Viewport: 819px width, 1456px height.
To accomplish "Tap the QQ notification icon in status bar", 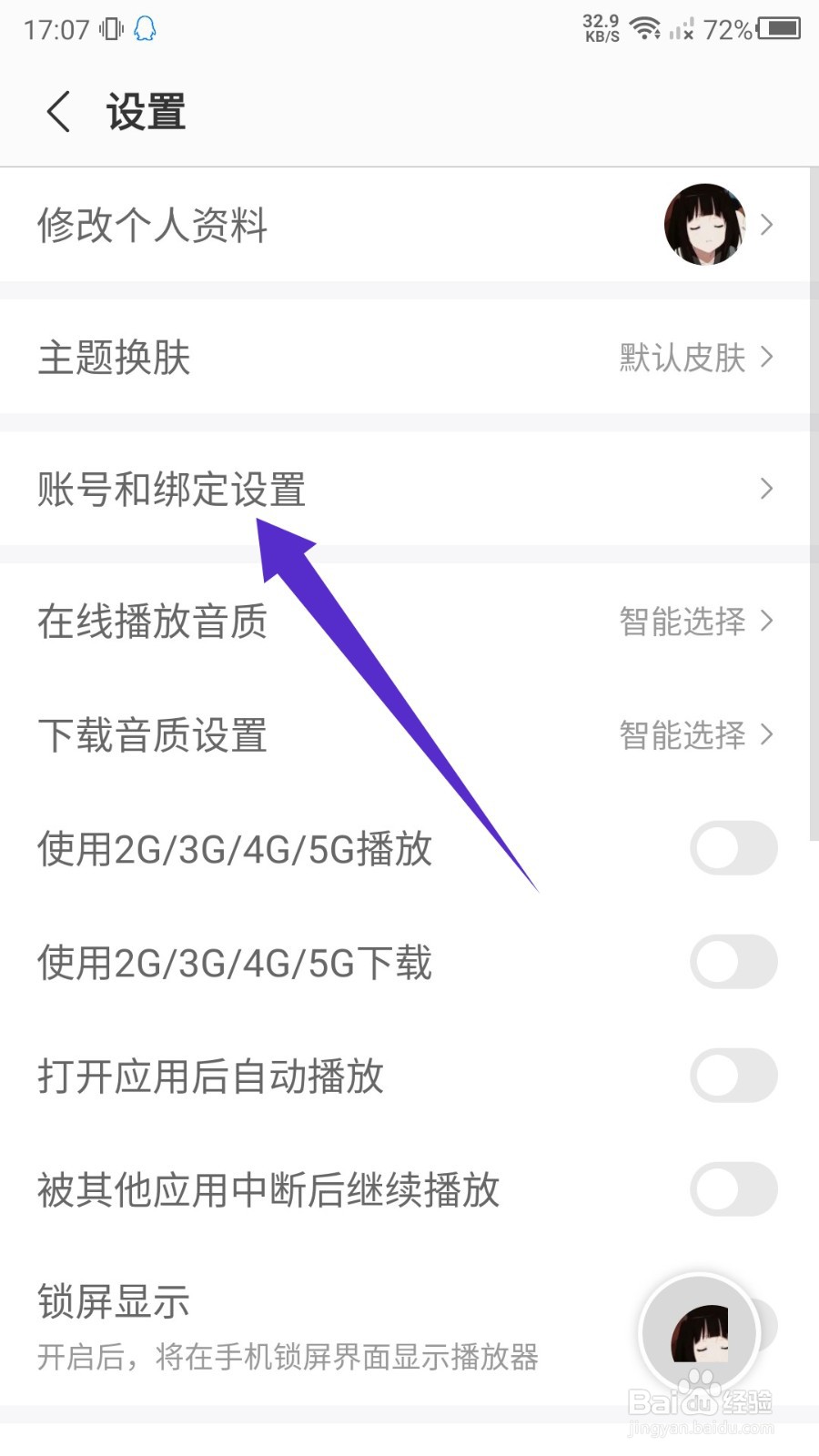I will pyautogui.click(x=146, y=28).
